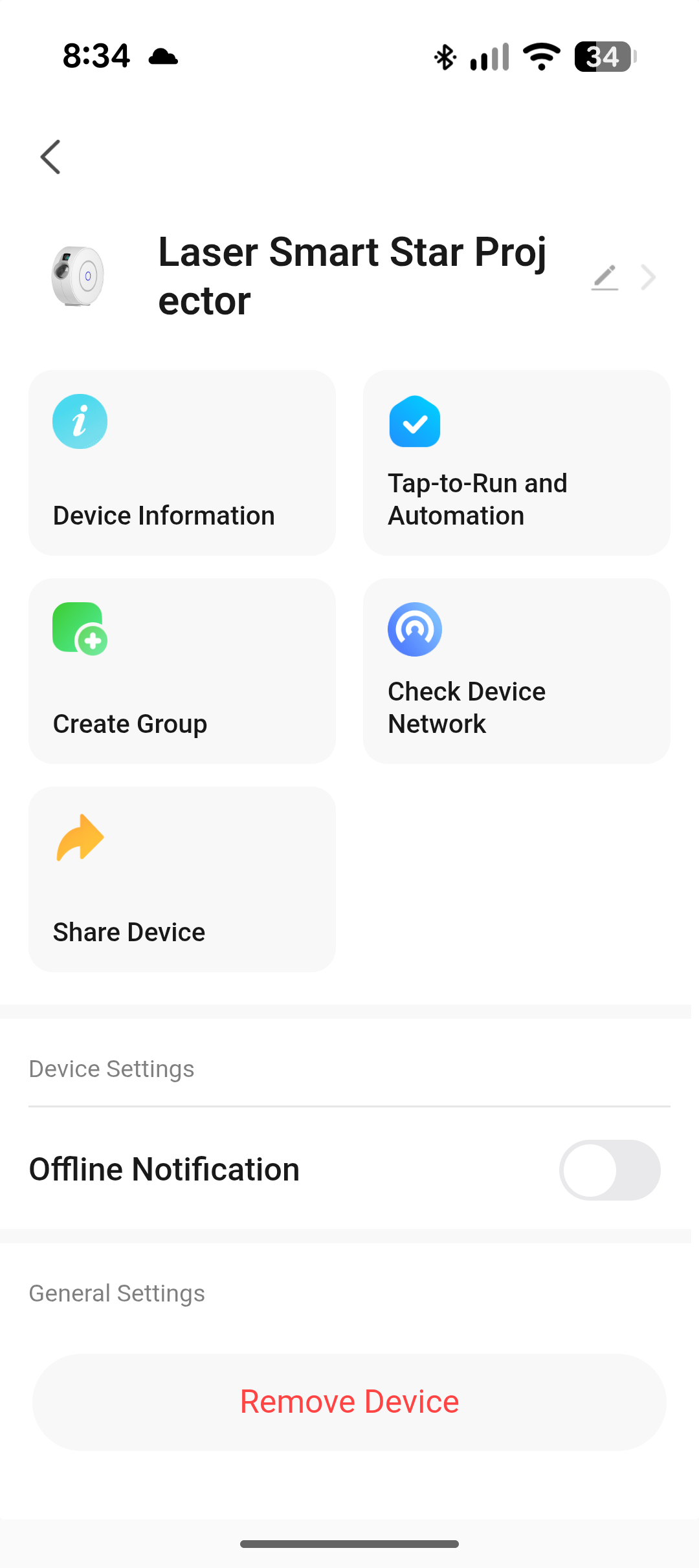This screenshot has width=699, height=1568.
Task: Open Tap-to-Run and Automation
Action: pyautogui.click(x=516, y=463)
